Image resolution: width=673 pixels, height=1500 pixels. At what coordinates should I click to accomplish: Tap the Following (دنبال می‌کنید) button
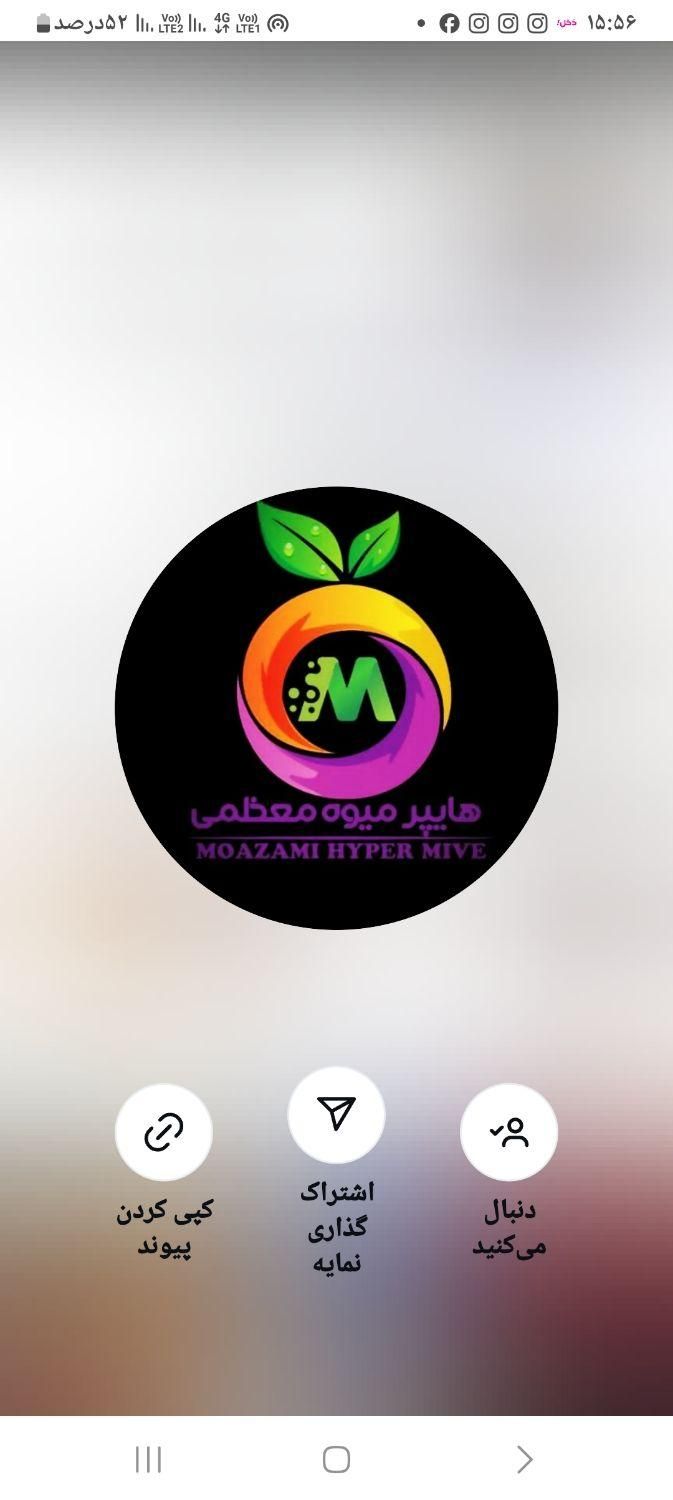tap(508, 1132)
